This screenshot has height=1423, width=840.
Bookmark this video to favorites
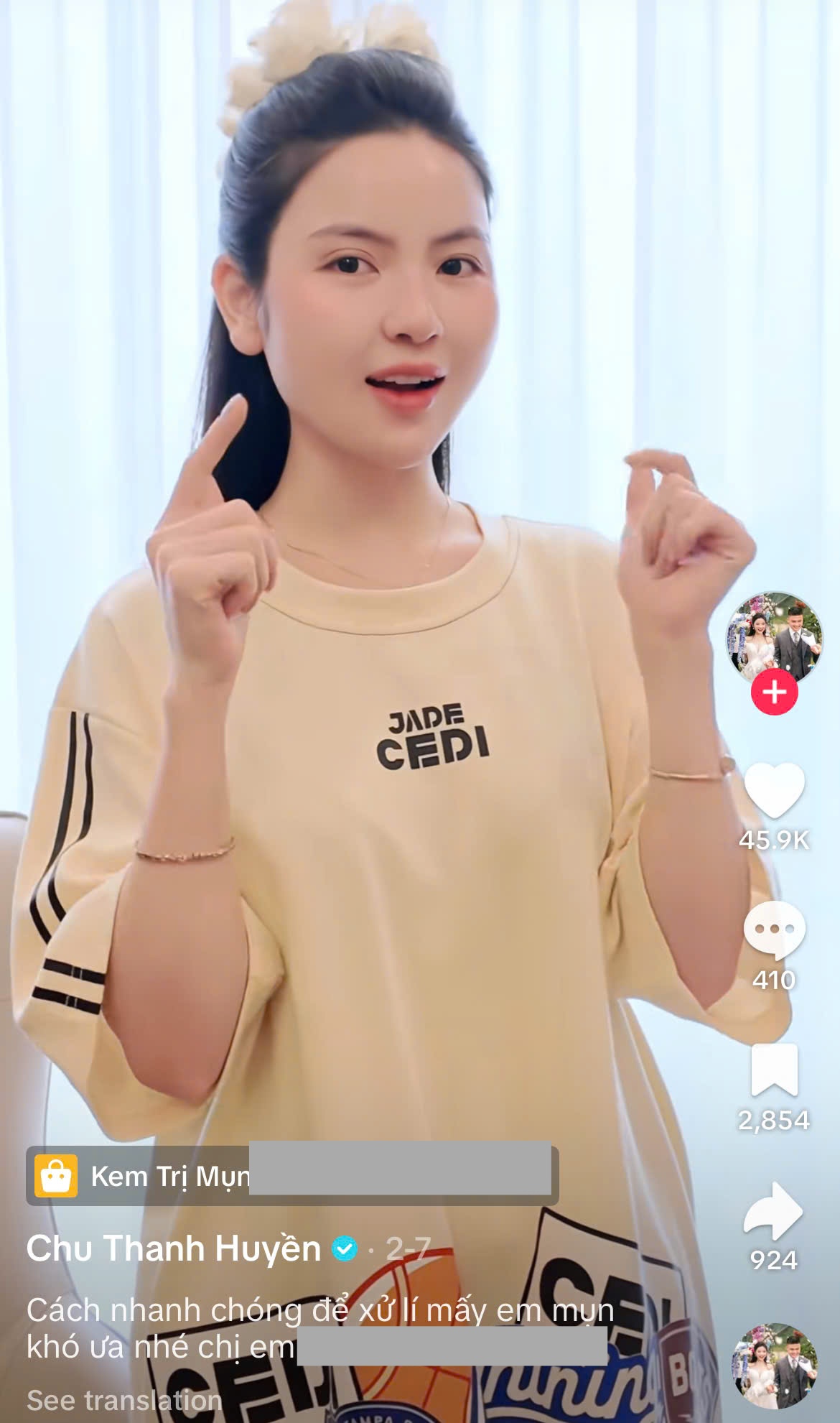tap(774, 1070)
